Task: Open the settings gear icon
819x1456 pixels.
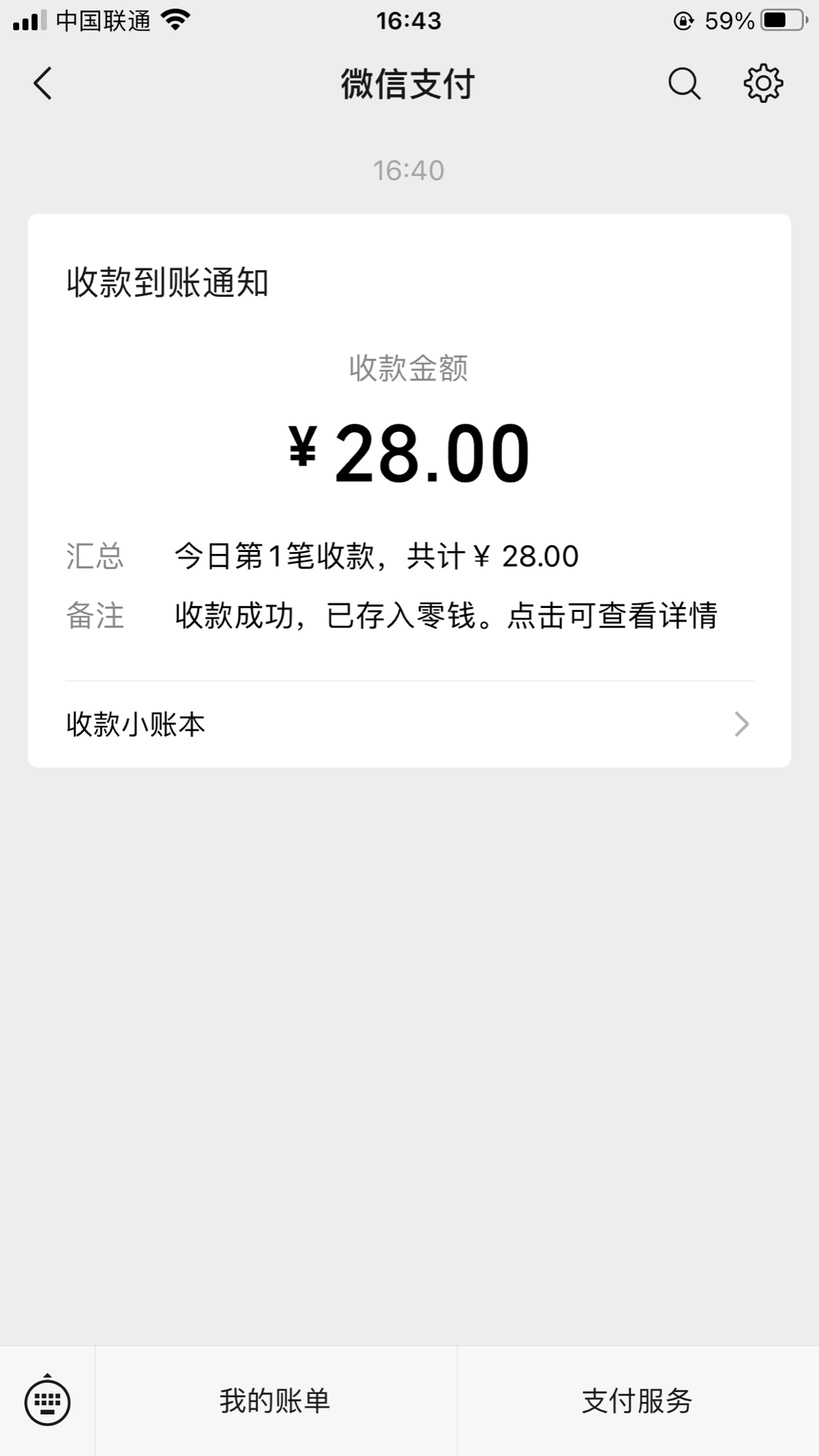Action: tap(763, 84)
